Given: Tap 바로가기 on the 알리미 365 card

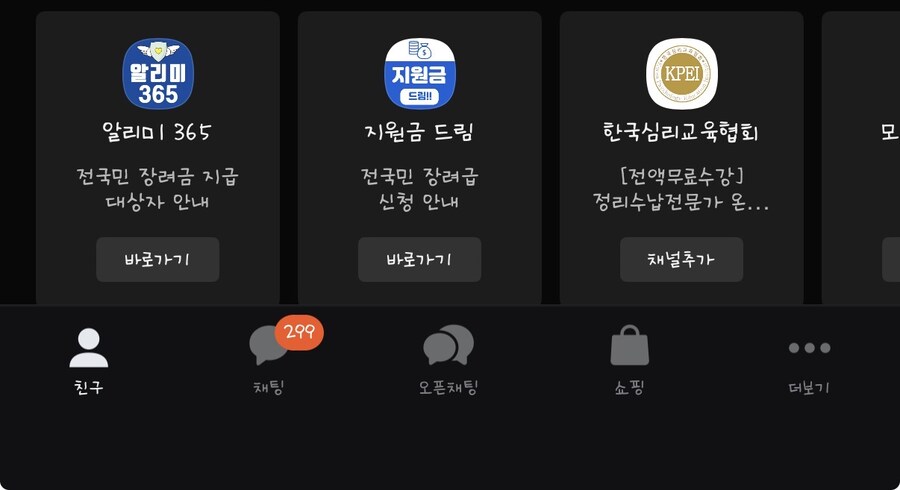Looking at the screenshot, I should (x=157, y=260).
